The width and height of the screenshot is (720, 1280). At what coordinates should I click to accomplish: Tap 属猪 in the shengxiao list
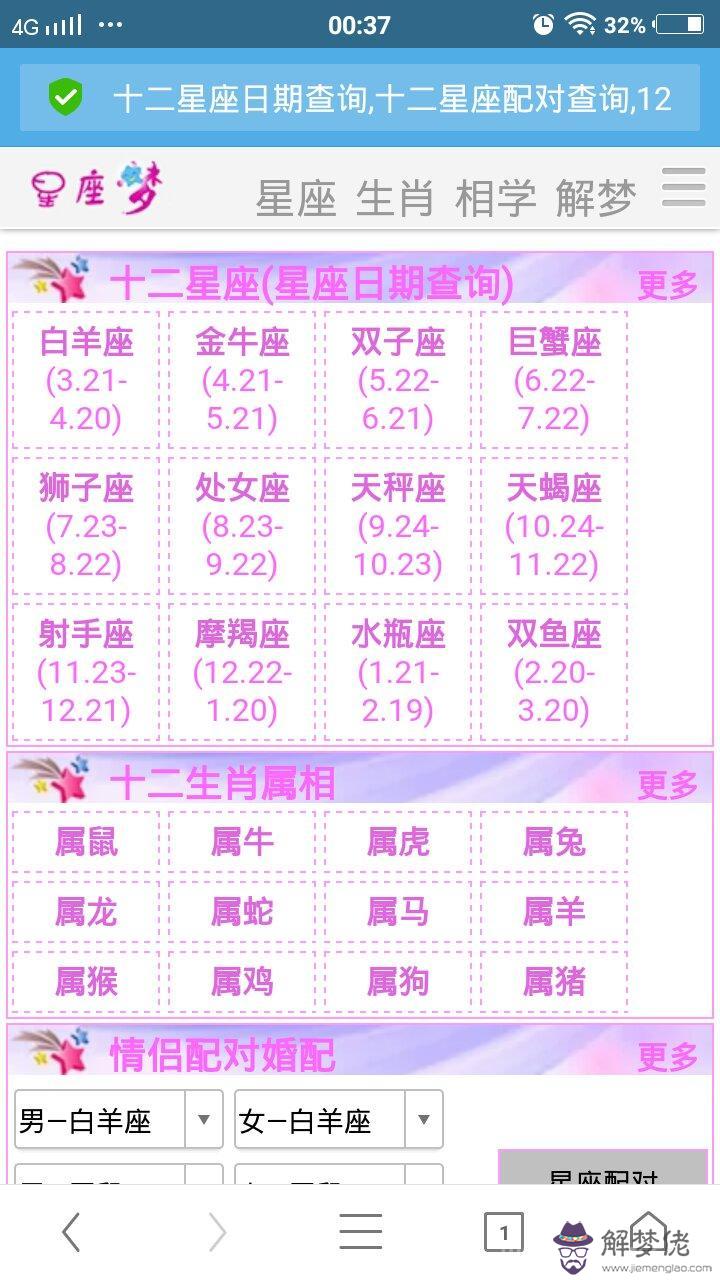pyautogui.click(x=554, y=981)
